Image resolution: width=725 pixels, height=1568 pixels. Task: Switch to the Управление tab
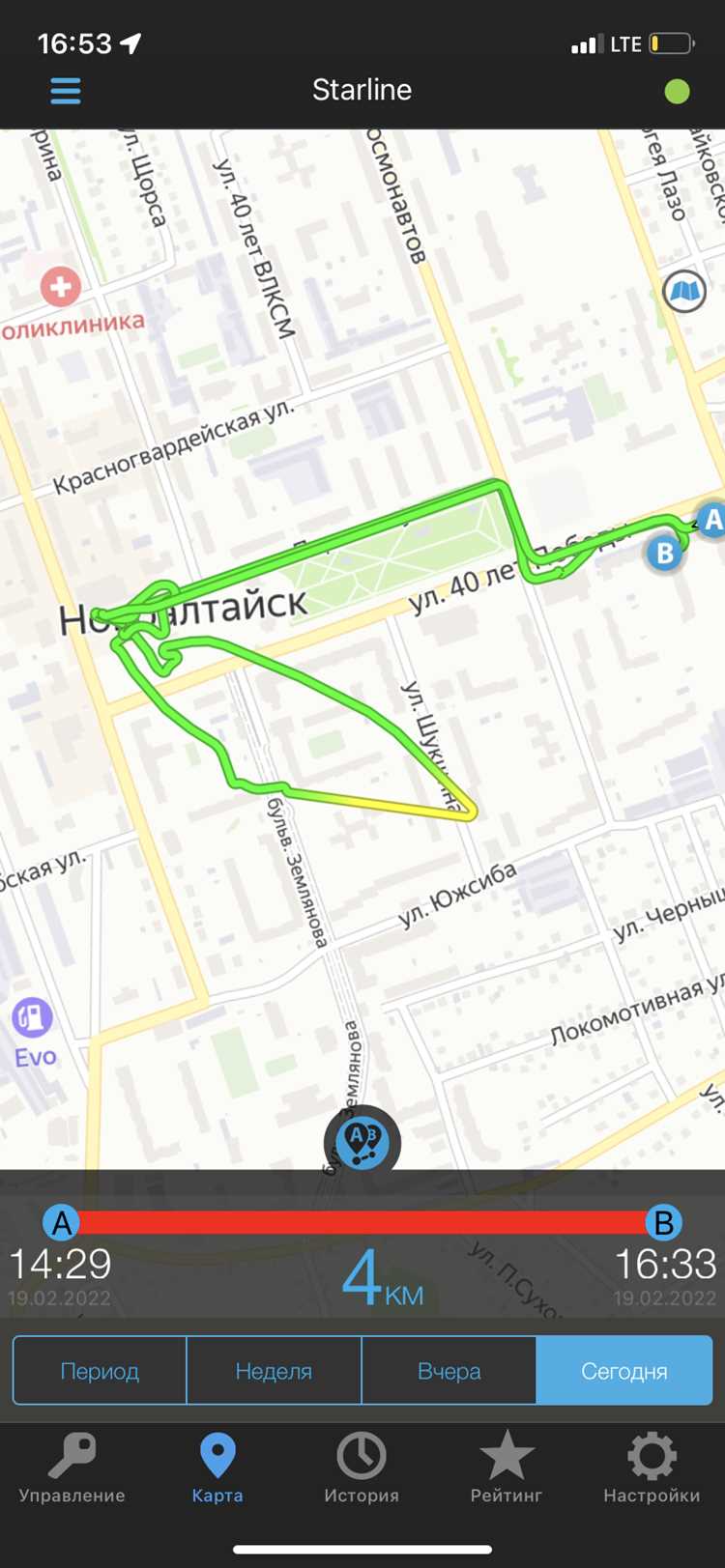click(72, 1468)
